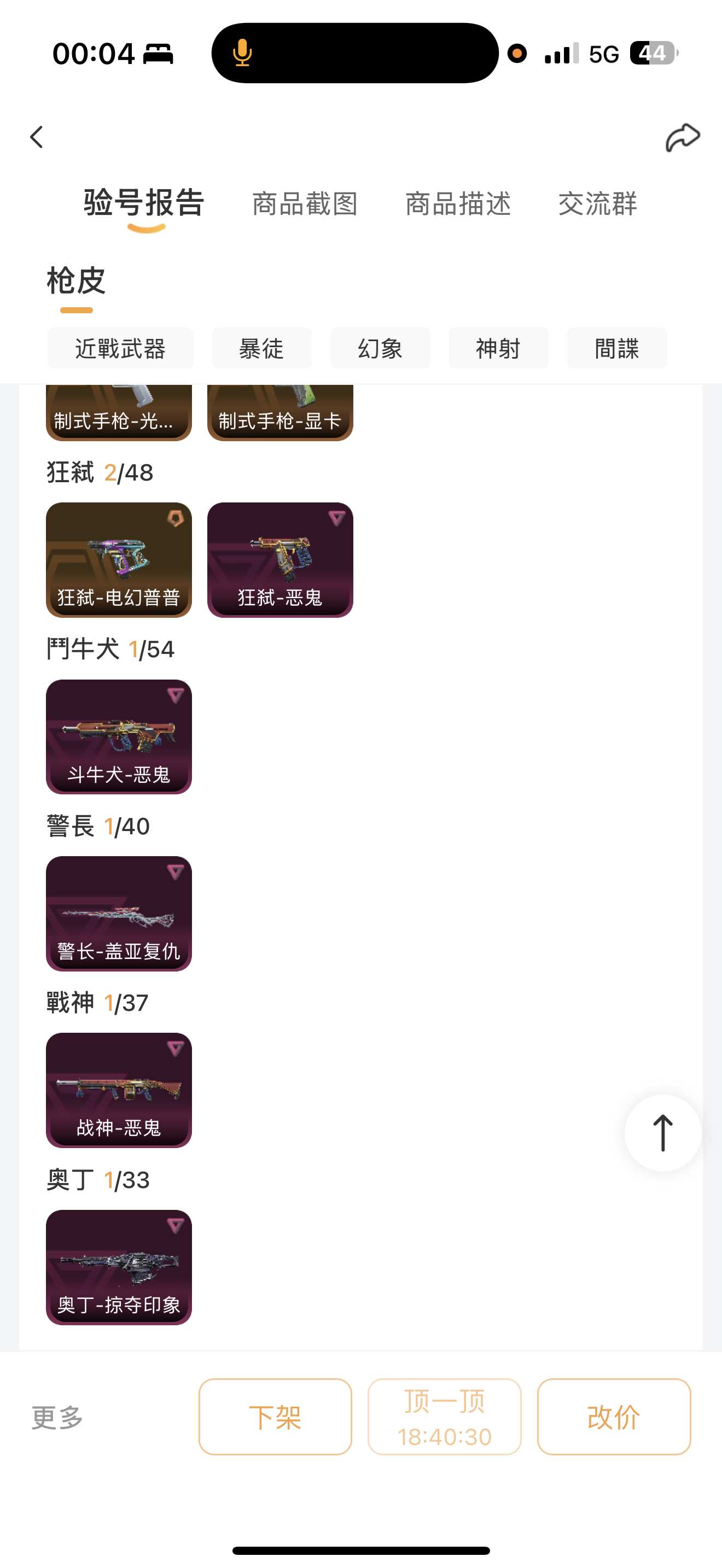
Task: Share this listing via the arrow icon
Action: [682, 137]
